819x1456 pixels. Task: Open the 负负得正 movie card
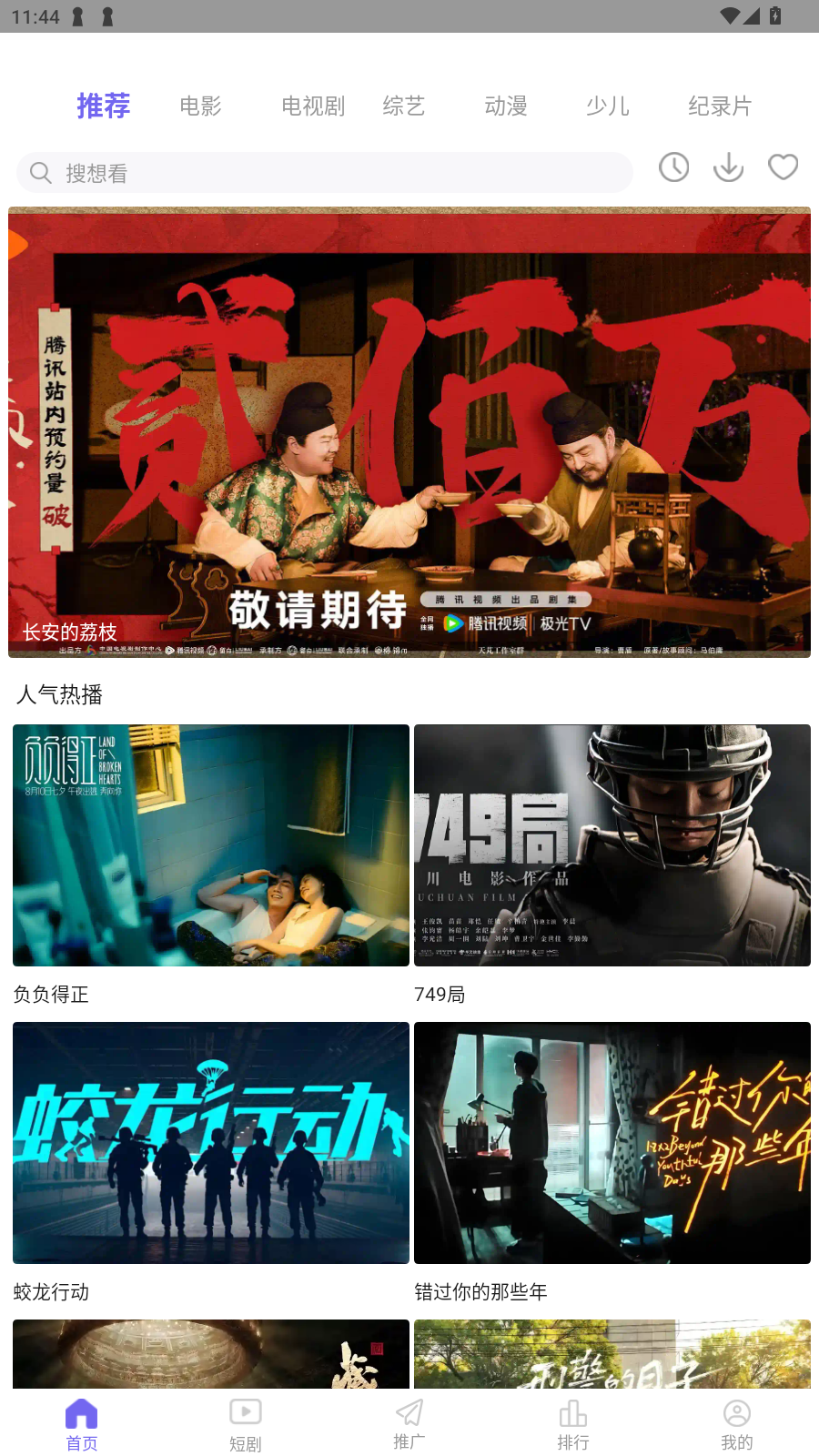tap(211, 845)
